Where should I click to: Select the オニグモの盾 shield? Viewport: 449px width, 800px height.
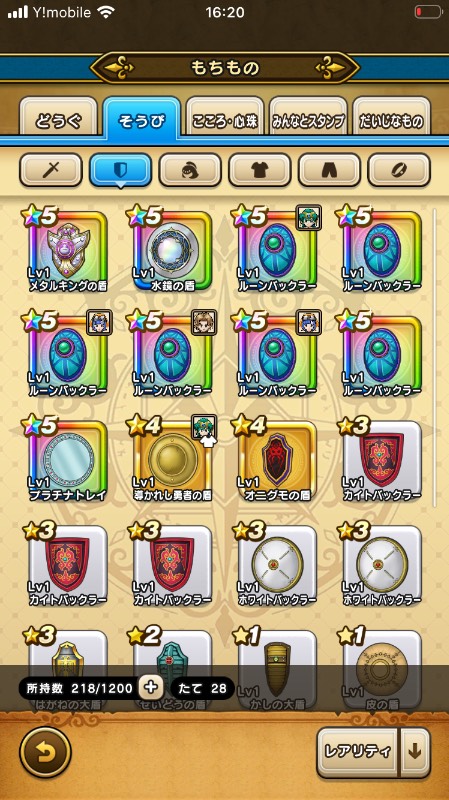point(277,460)
